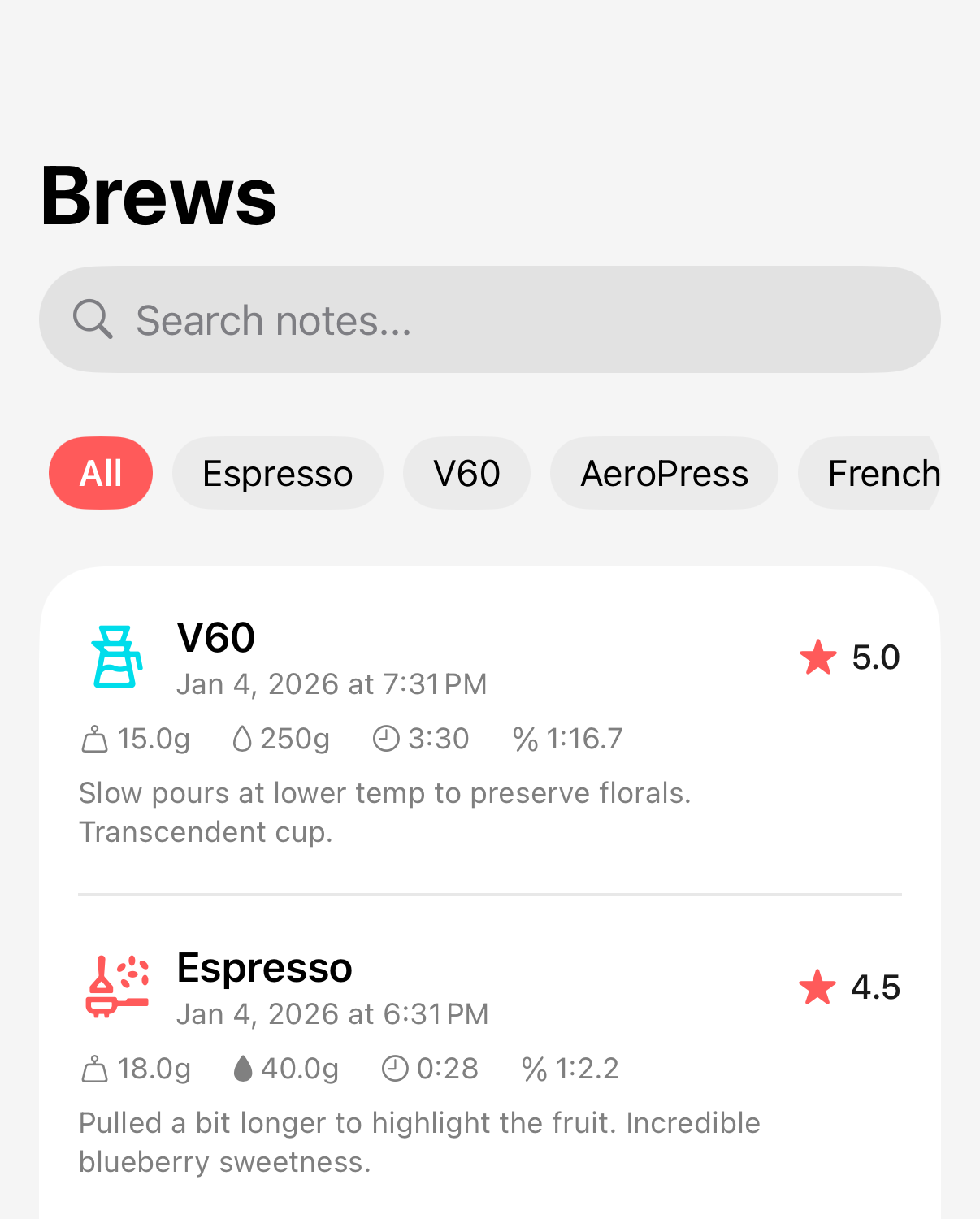Click the magnifying glass search icon
Screen dimensions: 980x1219
[x=92, y=319]
